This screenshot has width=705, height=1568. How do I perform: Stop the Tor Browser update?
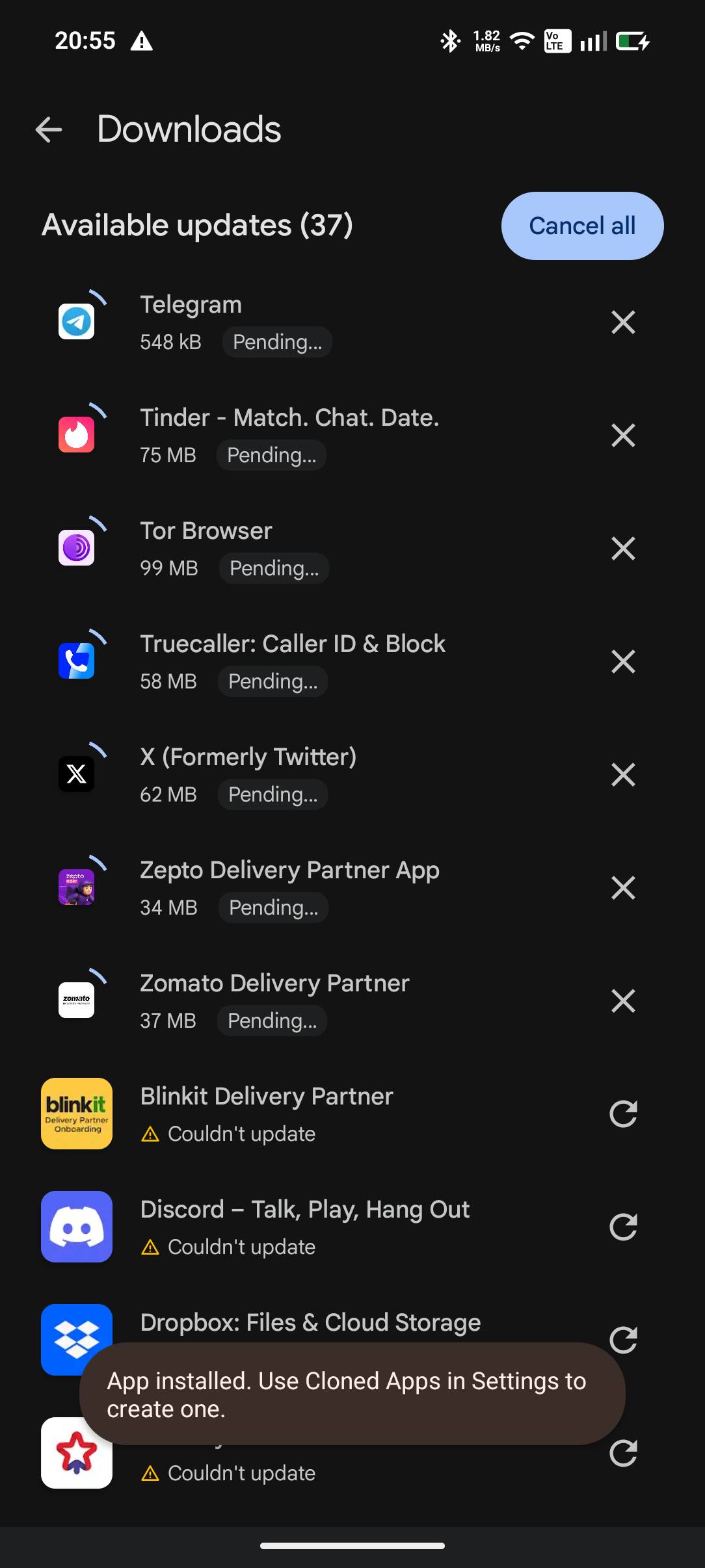coord(622,549)
